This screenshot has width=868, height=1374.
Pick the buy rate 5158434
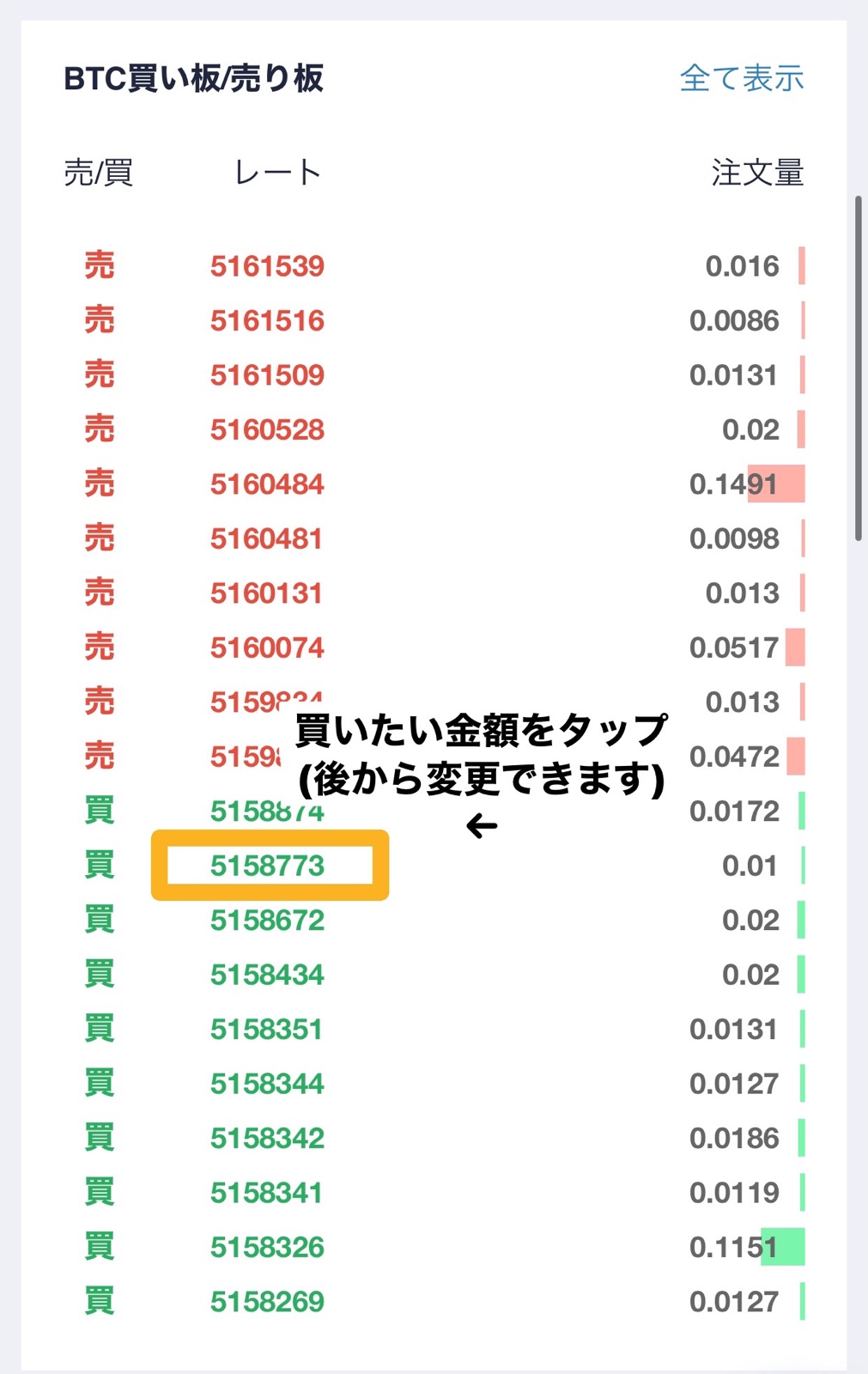coord(267,975)
